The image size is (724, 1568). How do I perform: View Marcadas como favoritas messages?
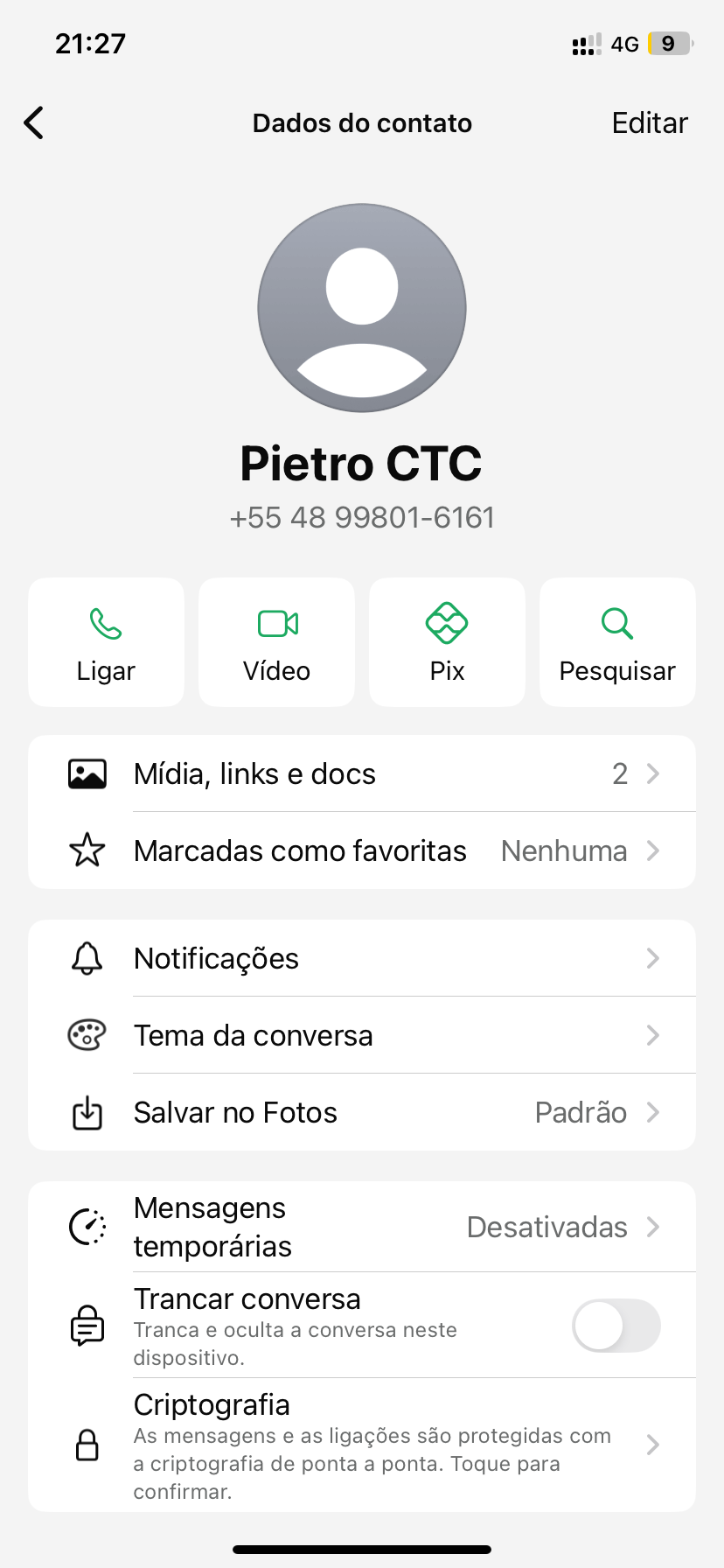[x=362, y=850]
